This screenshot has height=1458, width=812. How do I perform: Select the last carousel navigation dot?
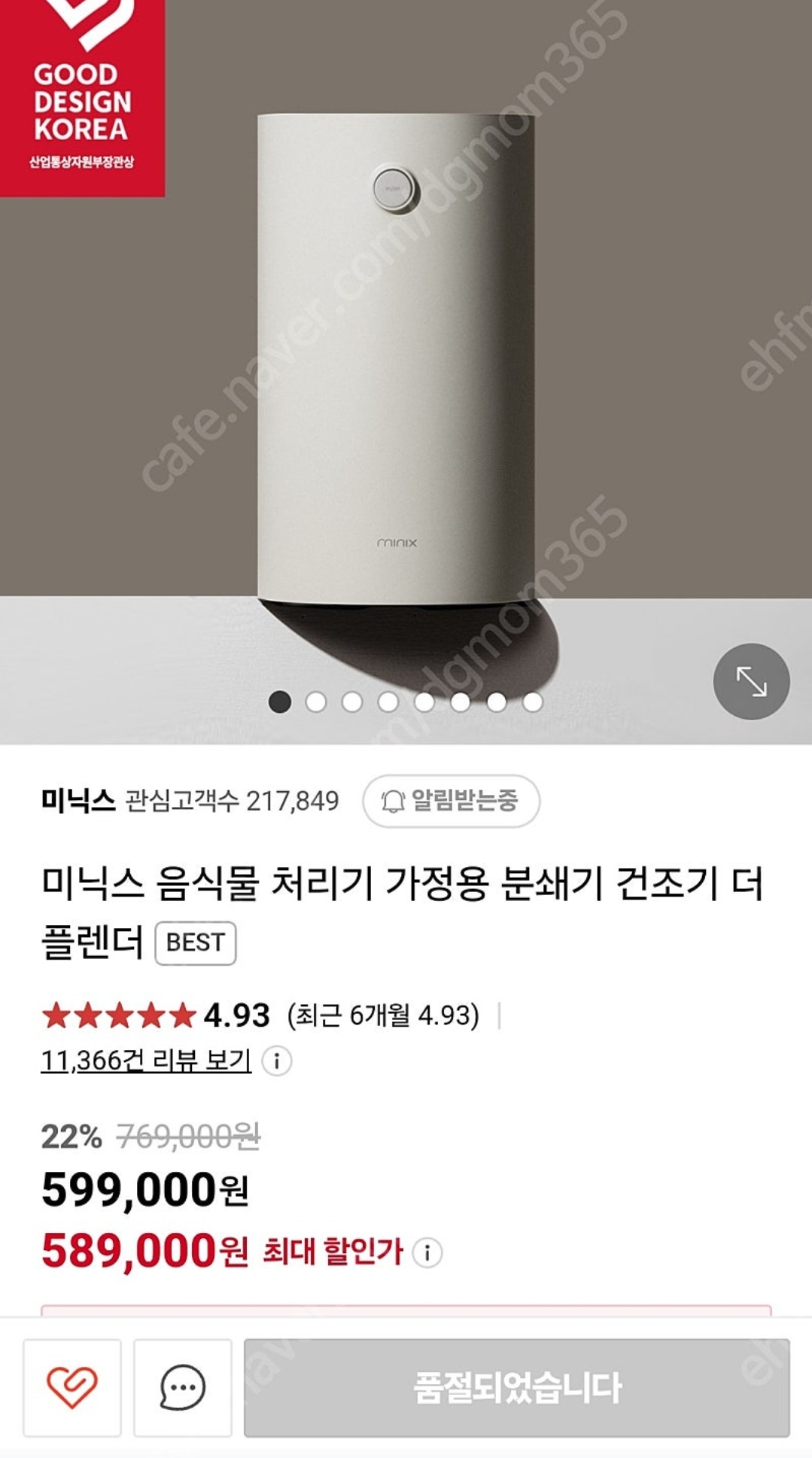[534, 702]
